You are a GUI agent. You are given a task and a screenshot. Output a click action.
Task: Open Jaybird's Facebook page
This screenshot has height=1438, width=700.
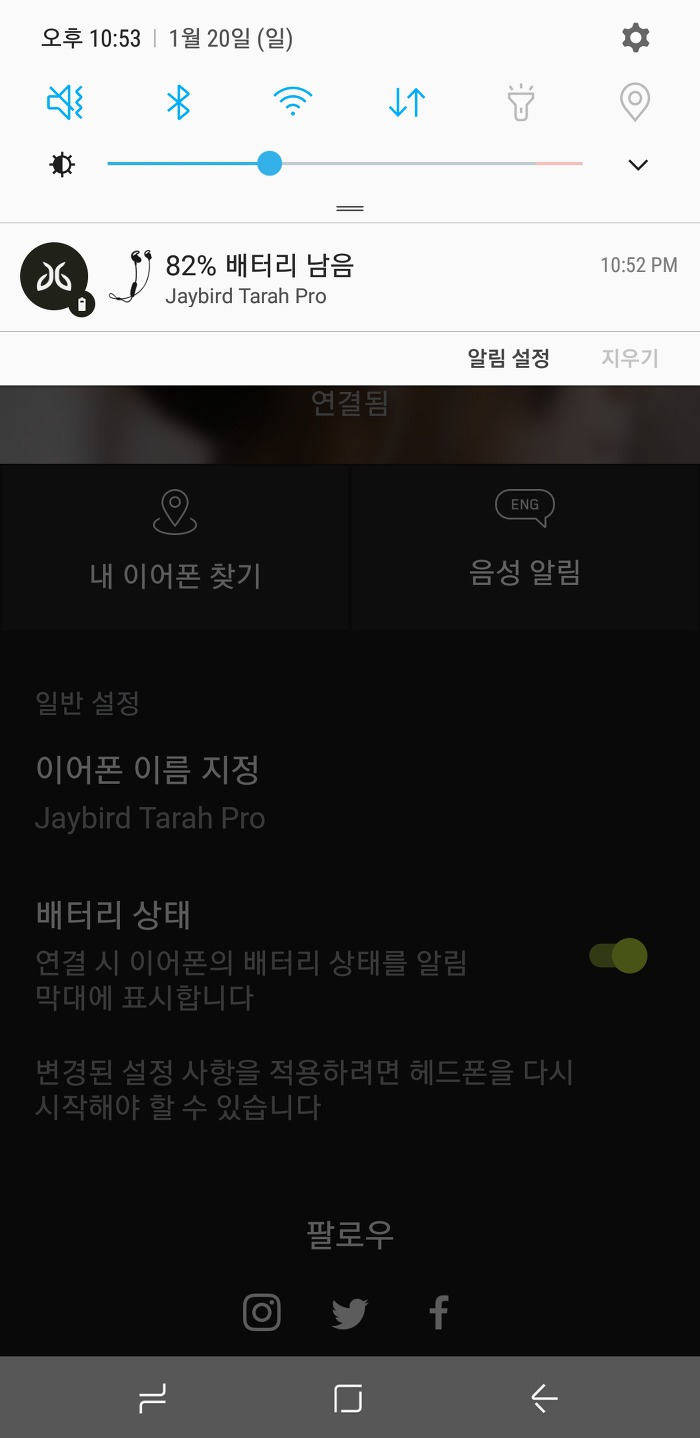click(438, 1312)
